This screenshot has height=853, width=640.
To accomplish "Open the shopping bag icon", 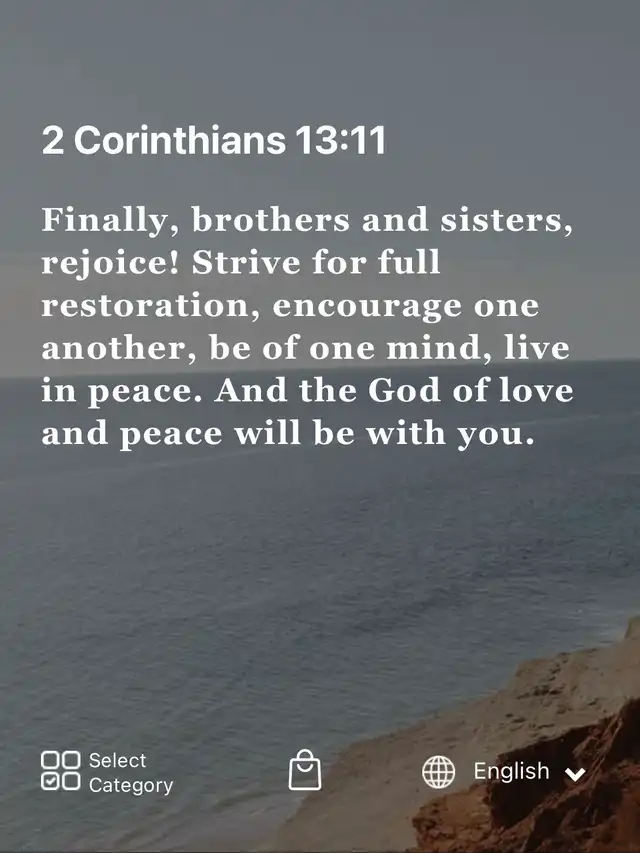I will 305,771.
